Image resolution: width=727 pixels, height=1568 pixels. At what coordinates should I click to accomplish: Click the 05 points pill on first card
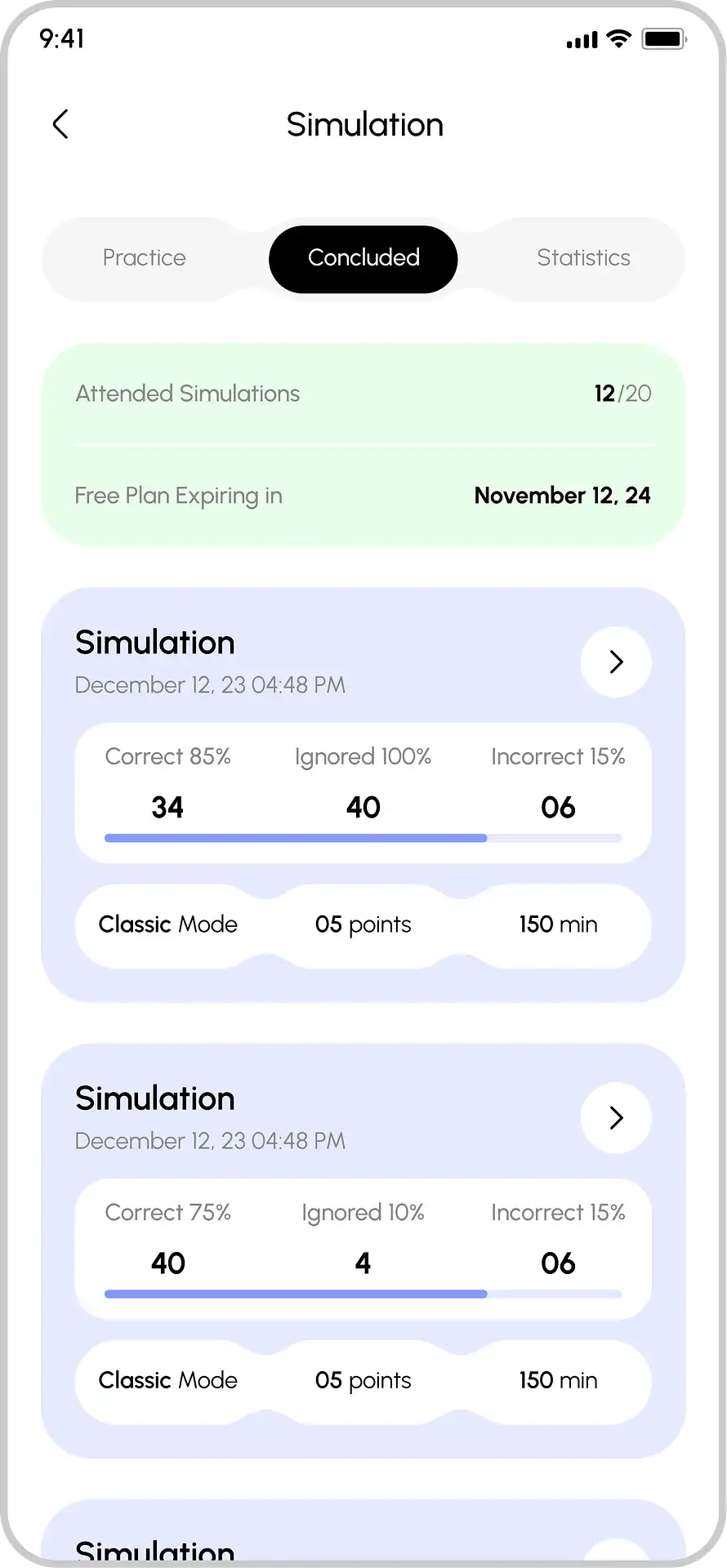363,924
